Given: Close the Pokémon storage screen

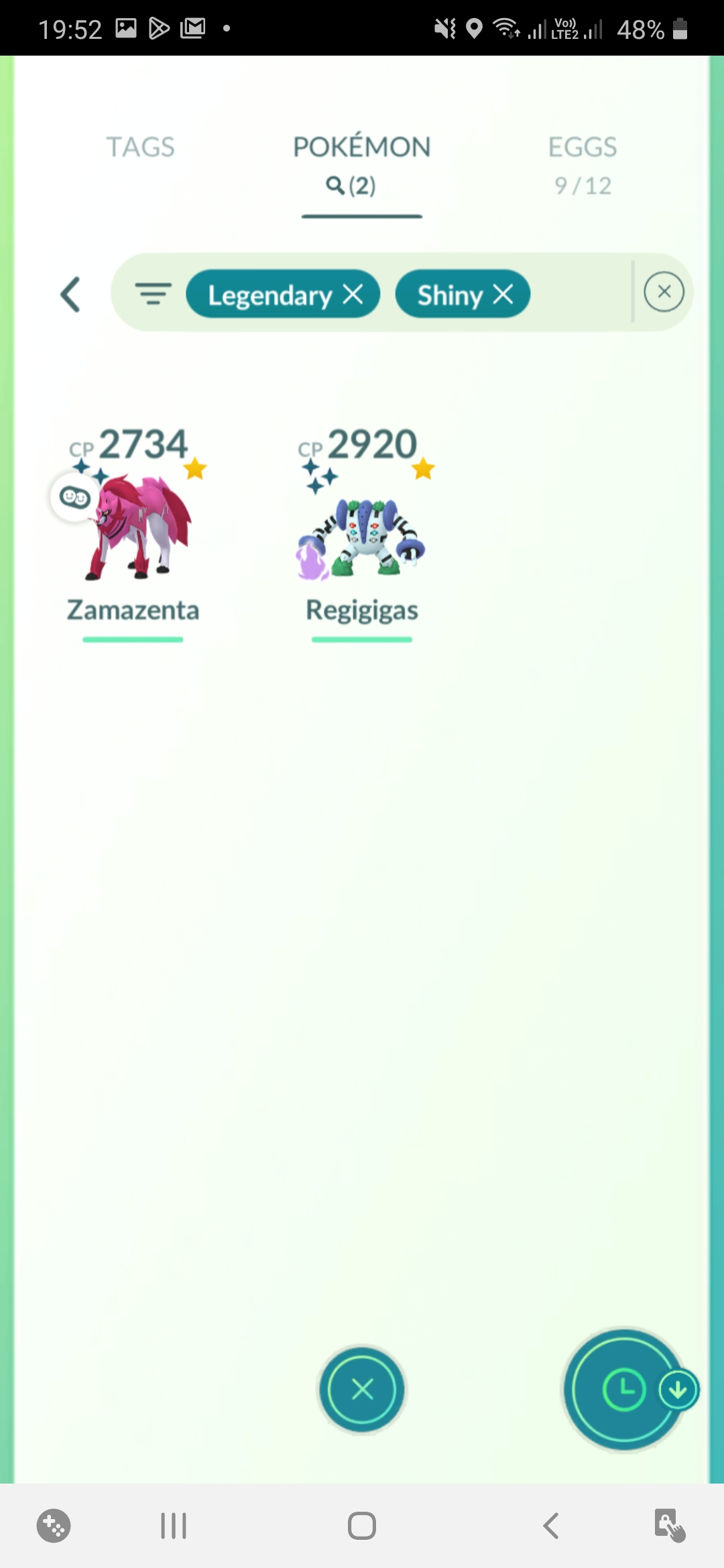Looking at the screenshot, I should click(362, 1389).
